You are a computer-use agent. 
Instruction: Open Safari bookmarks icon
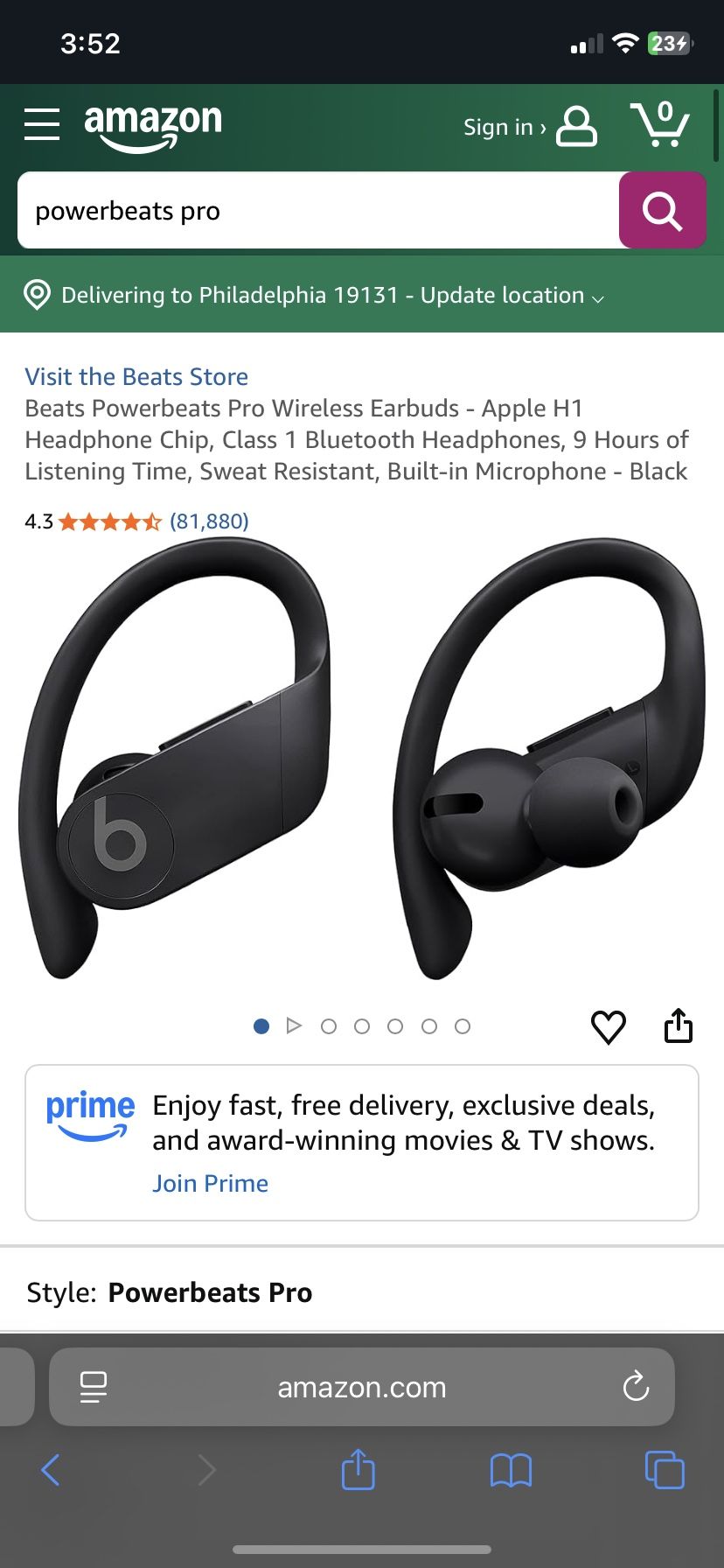coord(511,1470)
